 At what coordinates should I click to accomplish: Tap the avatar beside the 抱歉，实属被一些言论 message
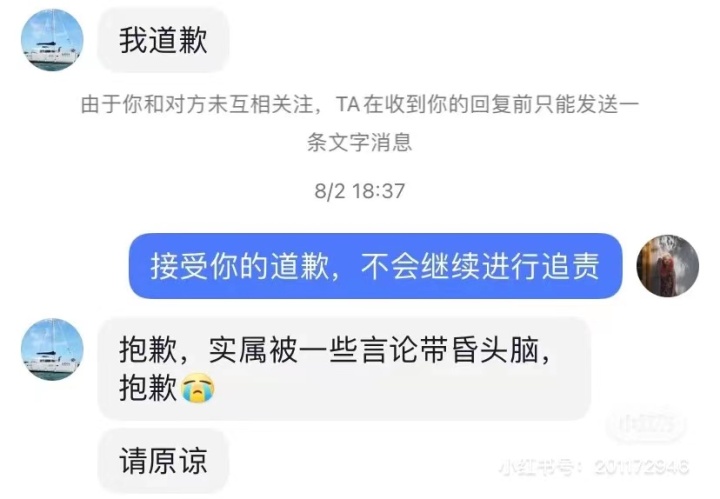tap(52, 349)
